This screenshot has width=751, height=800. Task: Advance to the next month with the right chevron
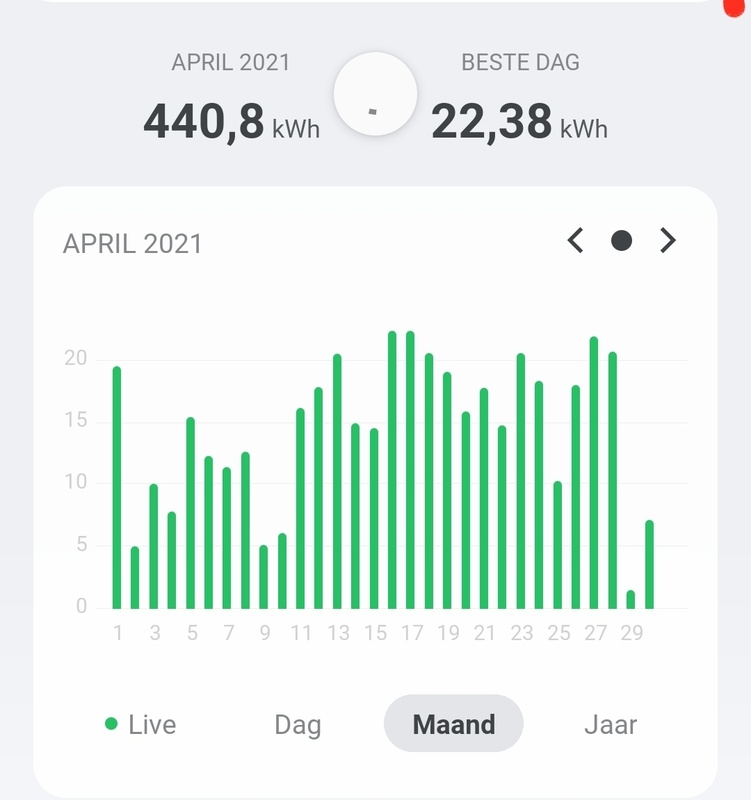(x=668, y=239)
